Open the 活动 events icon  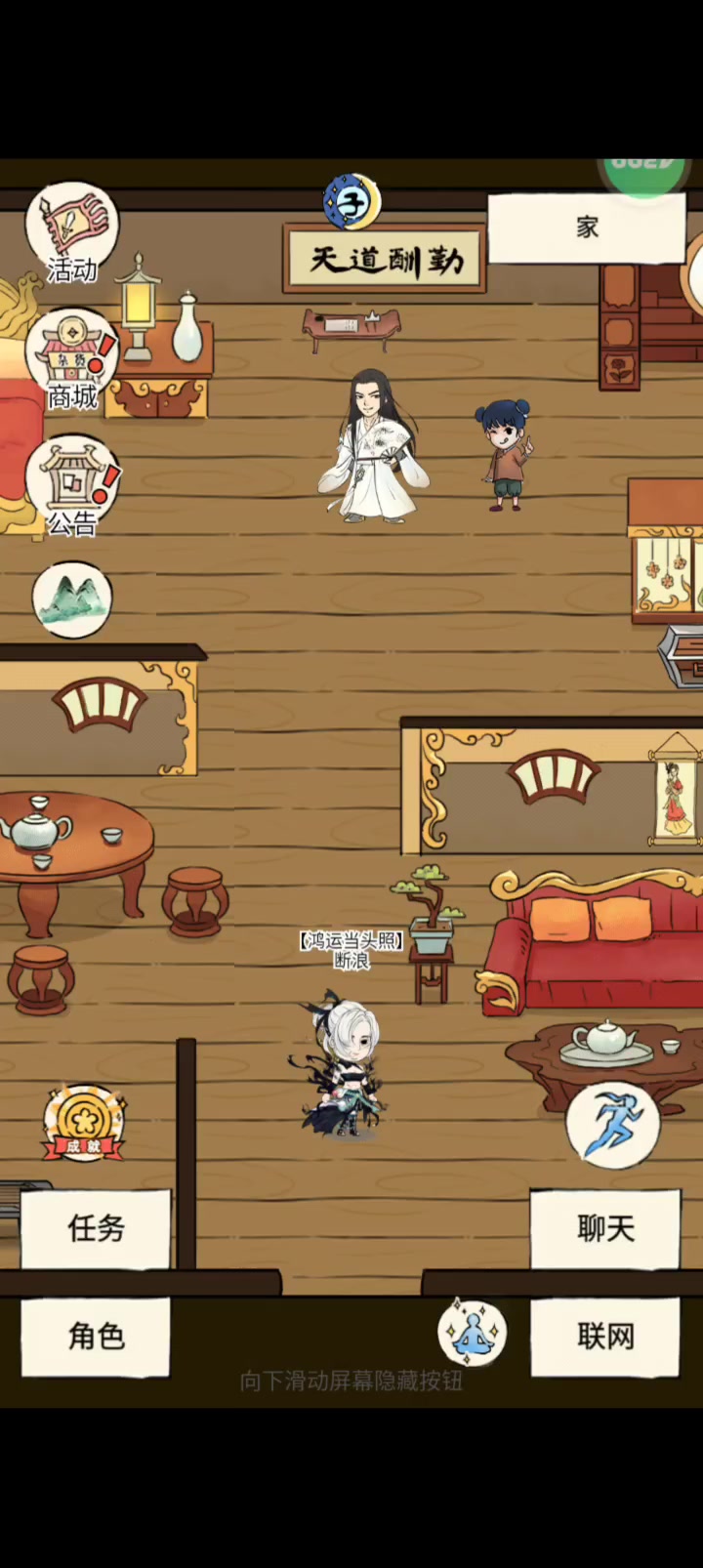72,232
